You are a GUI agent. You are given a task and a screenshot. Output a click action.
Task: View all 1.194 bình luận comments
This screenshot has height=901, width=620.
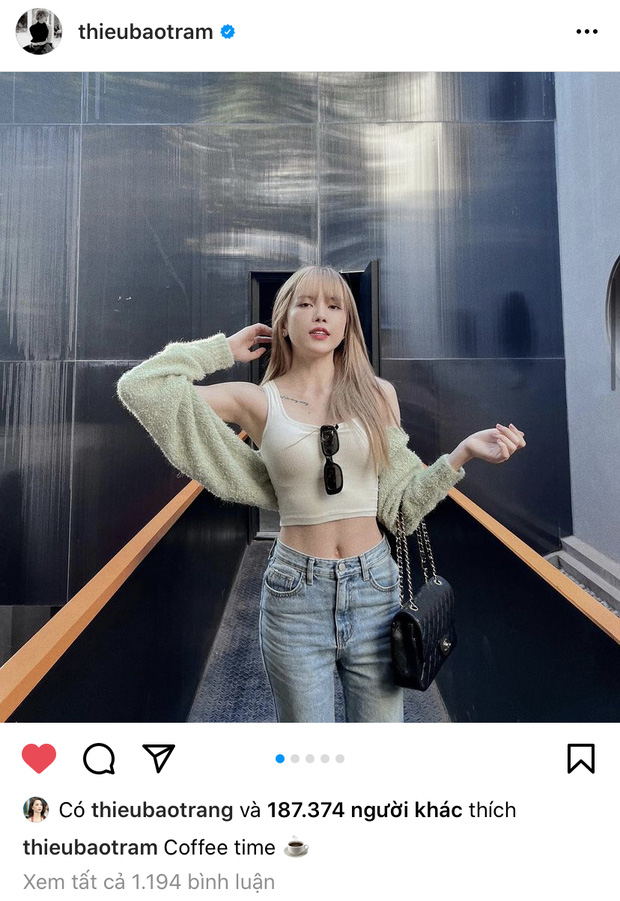(148, 882)
